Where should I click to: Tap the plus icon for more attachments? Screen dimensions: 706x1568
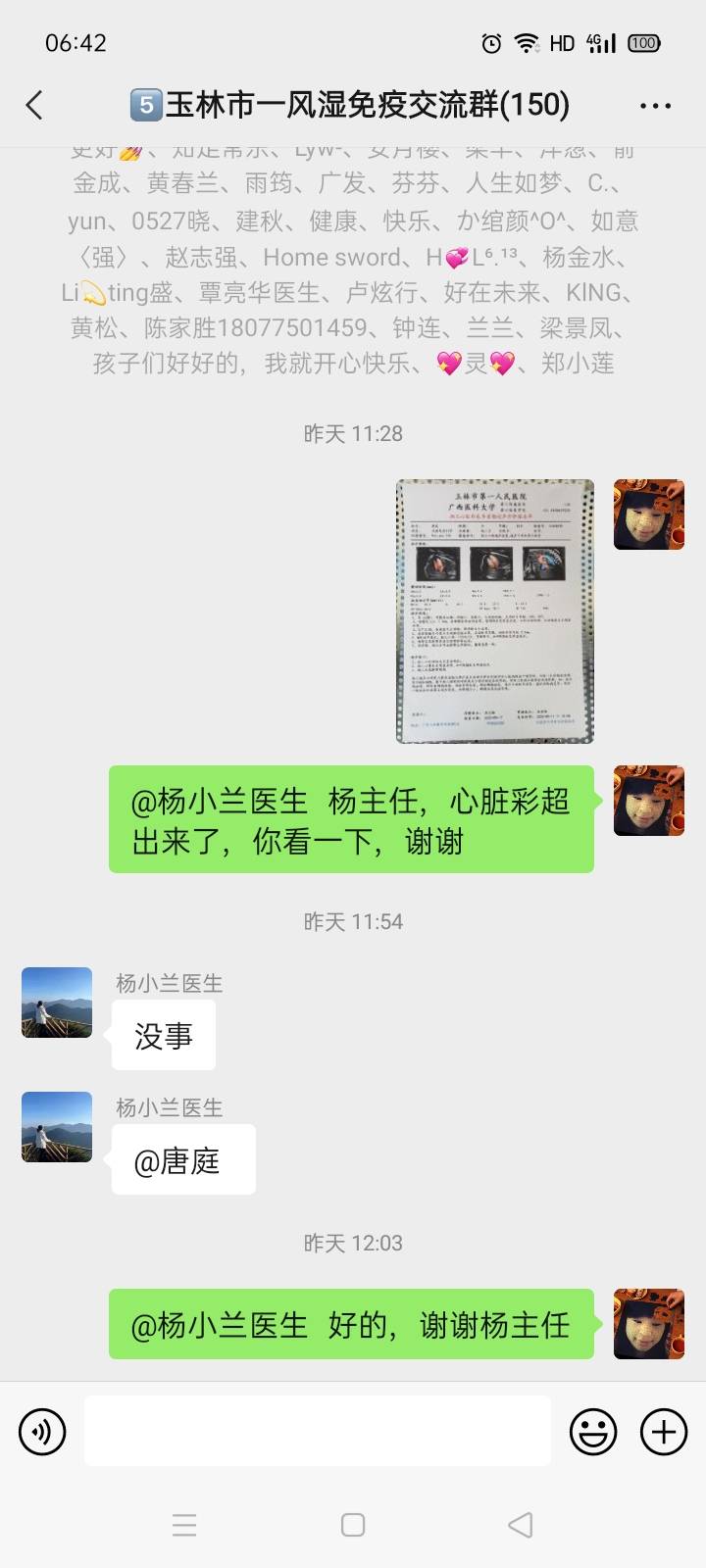(663, 1431)
